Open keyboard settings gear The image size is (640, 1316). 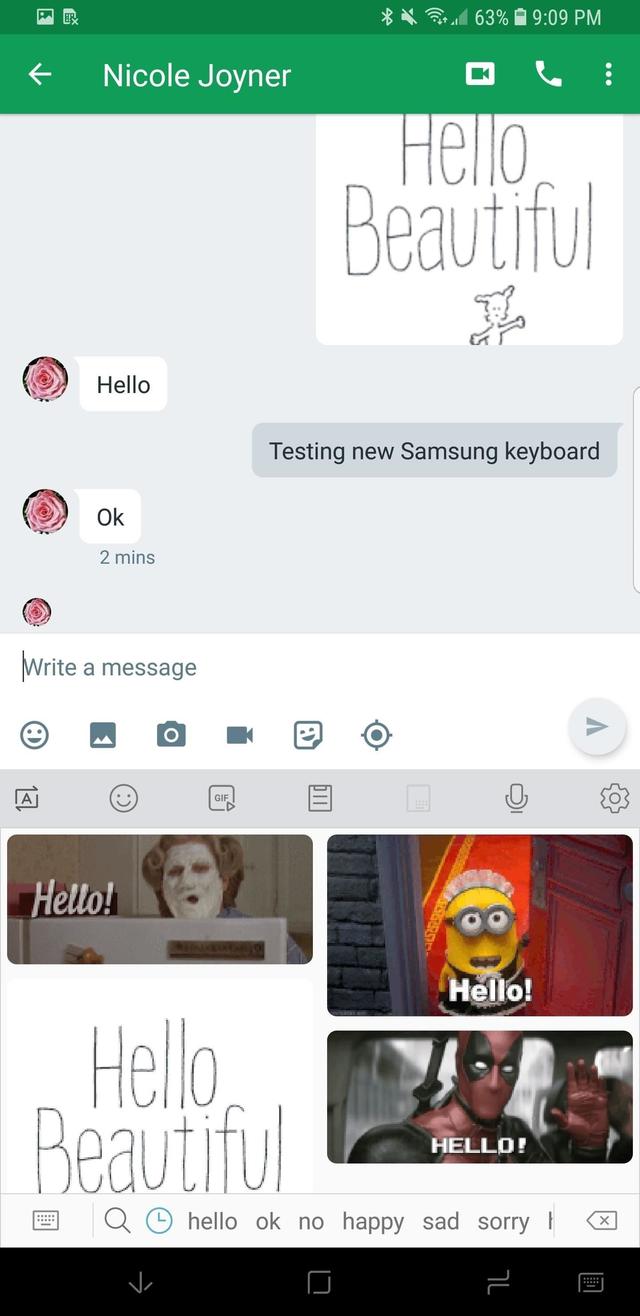[614, 798]
